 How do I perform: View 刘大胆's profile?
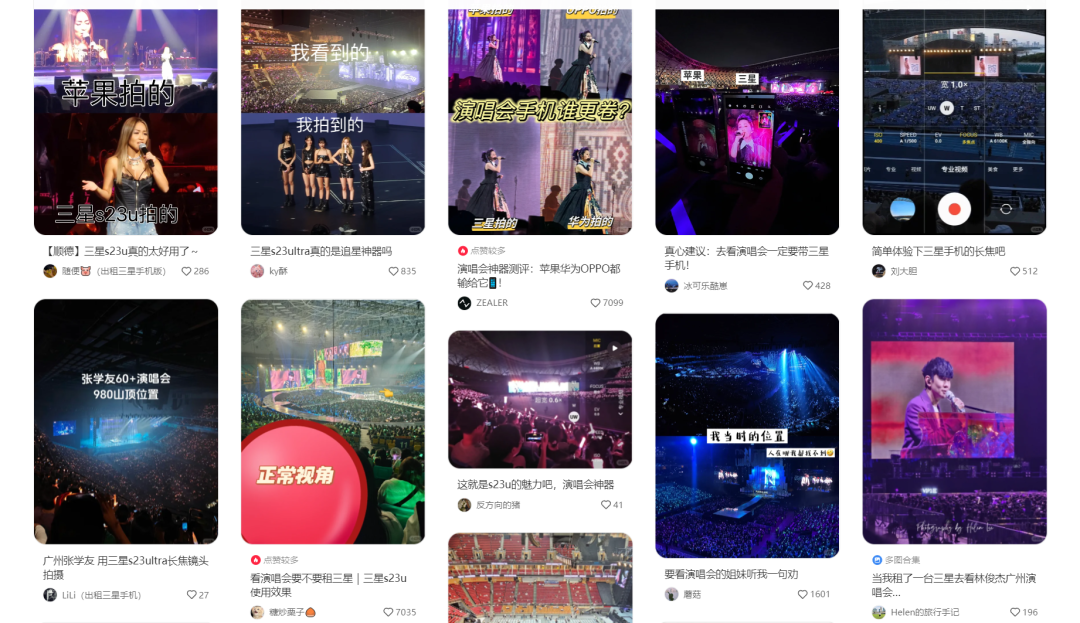pos(903,271)
